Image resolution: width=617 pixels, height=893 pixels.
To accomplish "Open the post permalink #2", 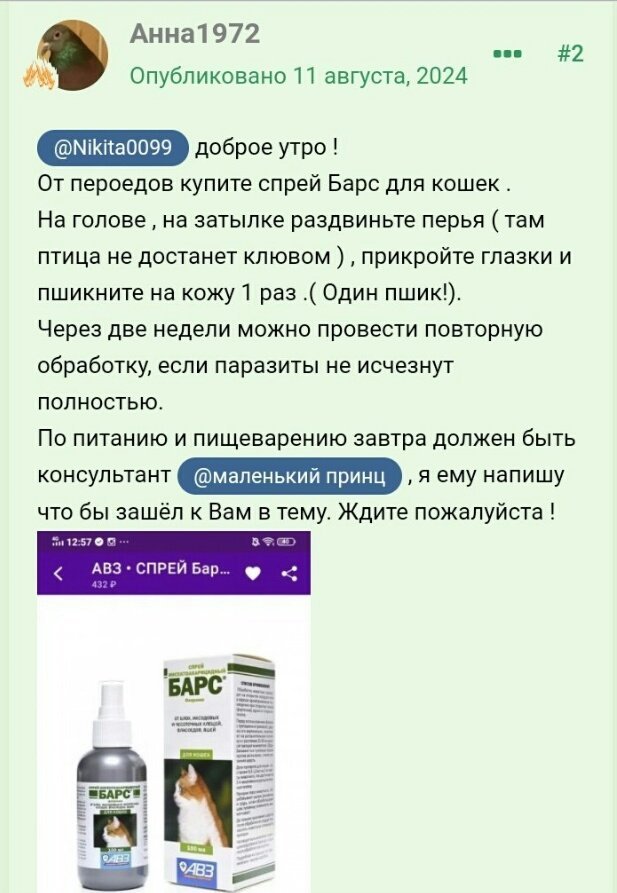I will 570,54.
